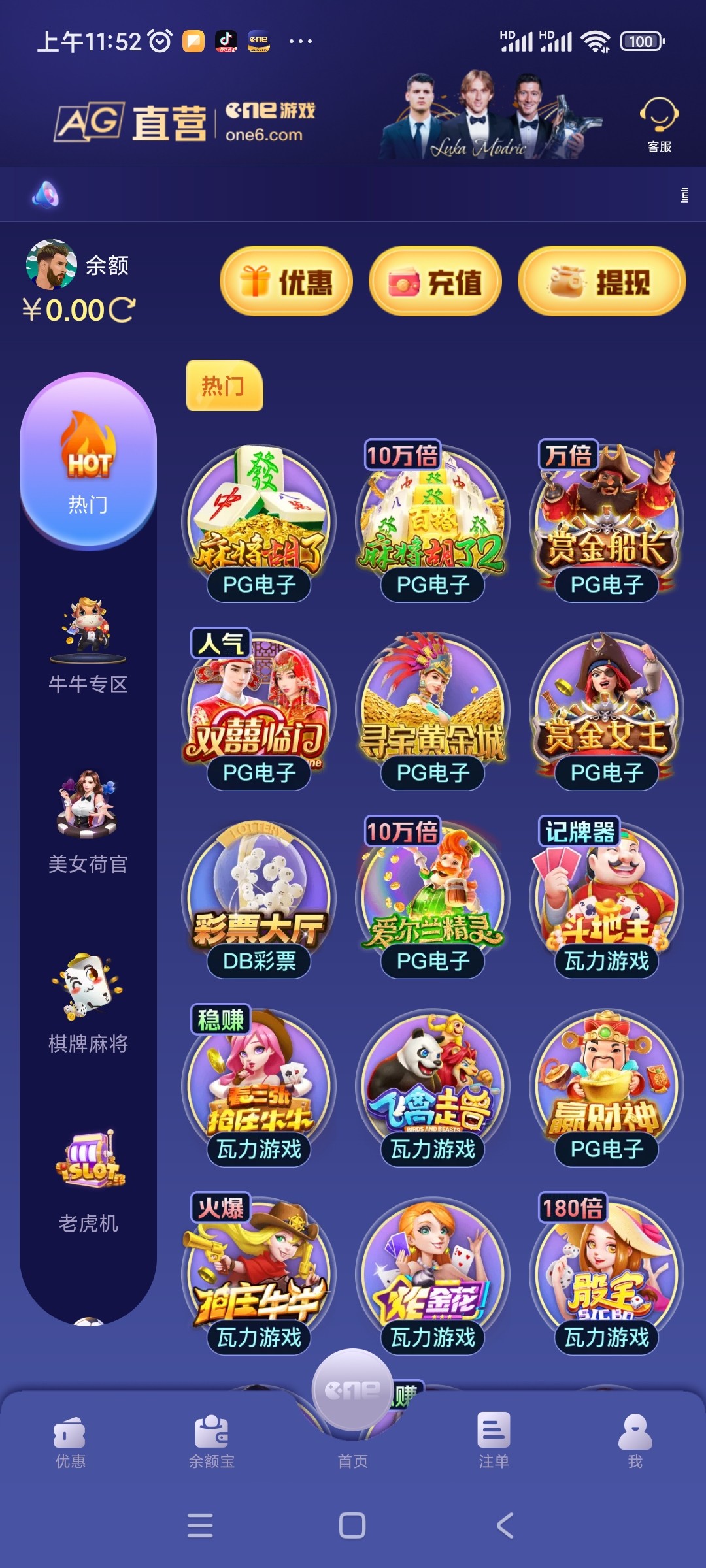Open the 赢财神 game
The image size is (706, 1568).
[607, 1086]
